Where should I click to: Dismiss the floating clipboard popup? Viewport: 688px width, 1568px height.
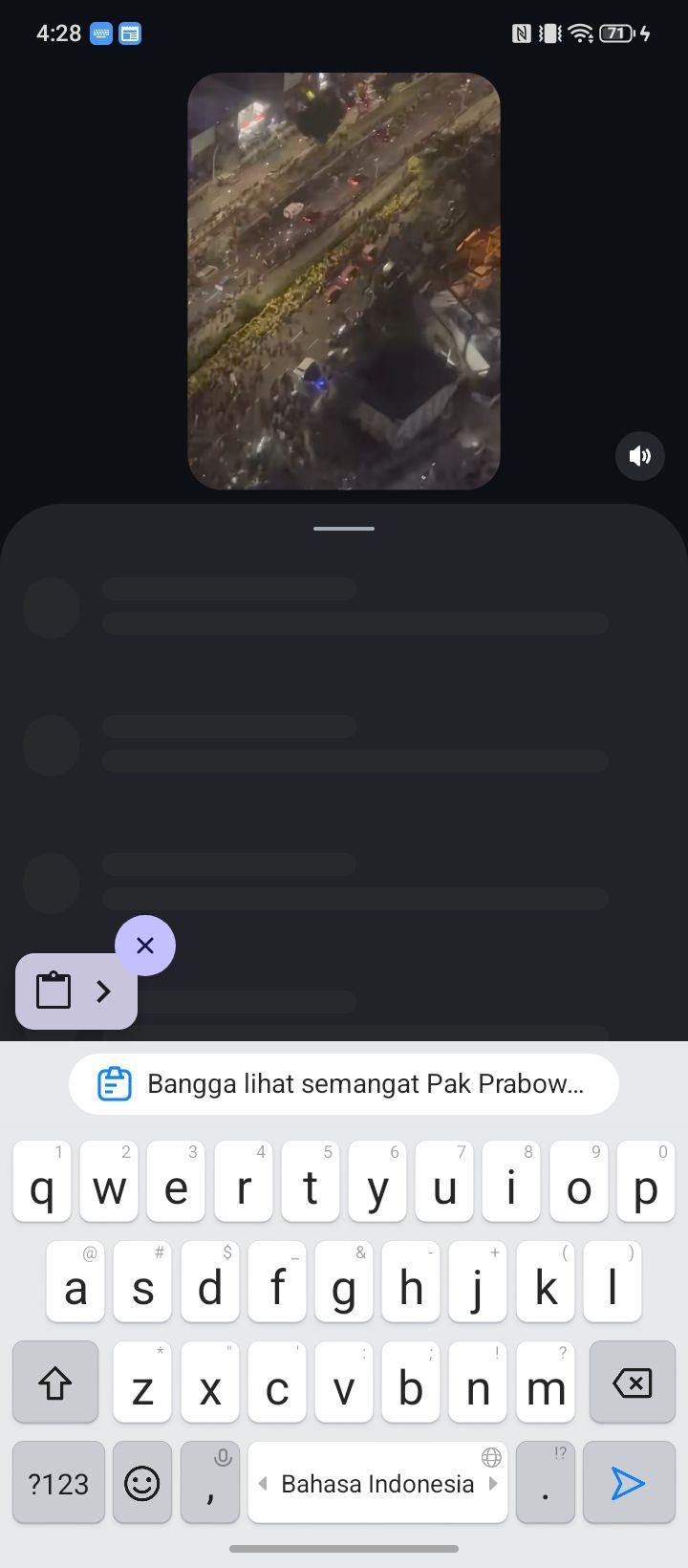(145, 946)
